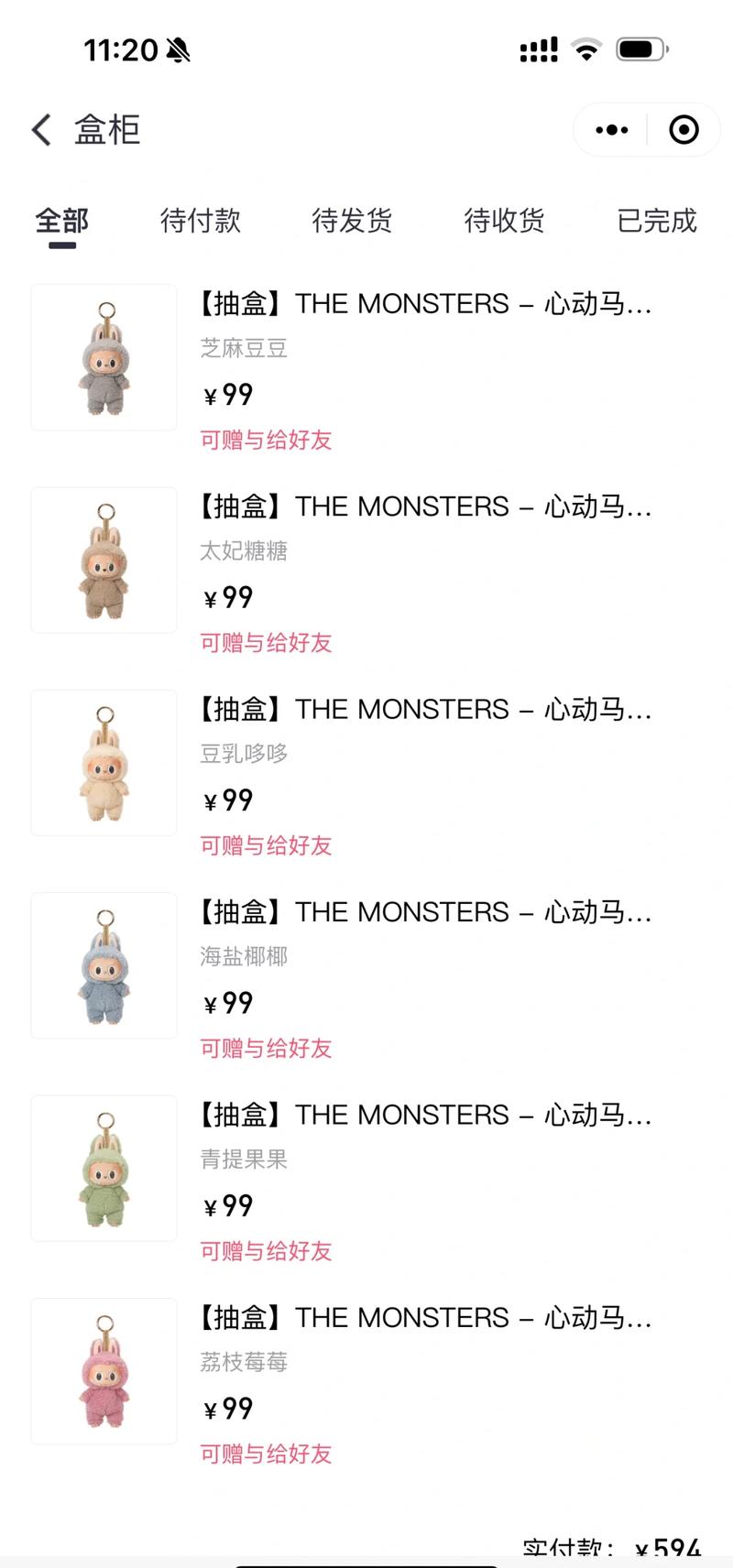Open the 荔枝莓莓 item image
The image size is (733, 1568).
pos(104,1371)
